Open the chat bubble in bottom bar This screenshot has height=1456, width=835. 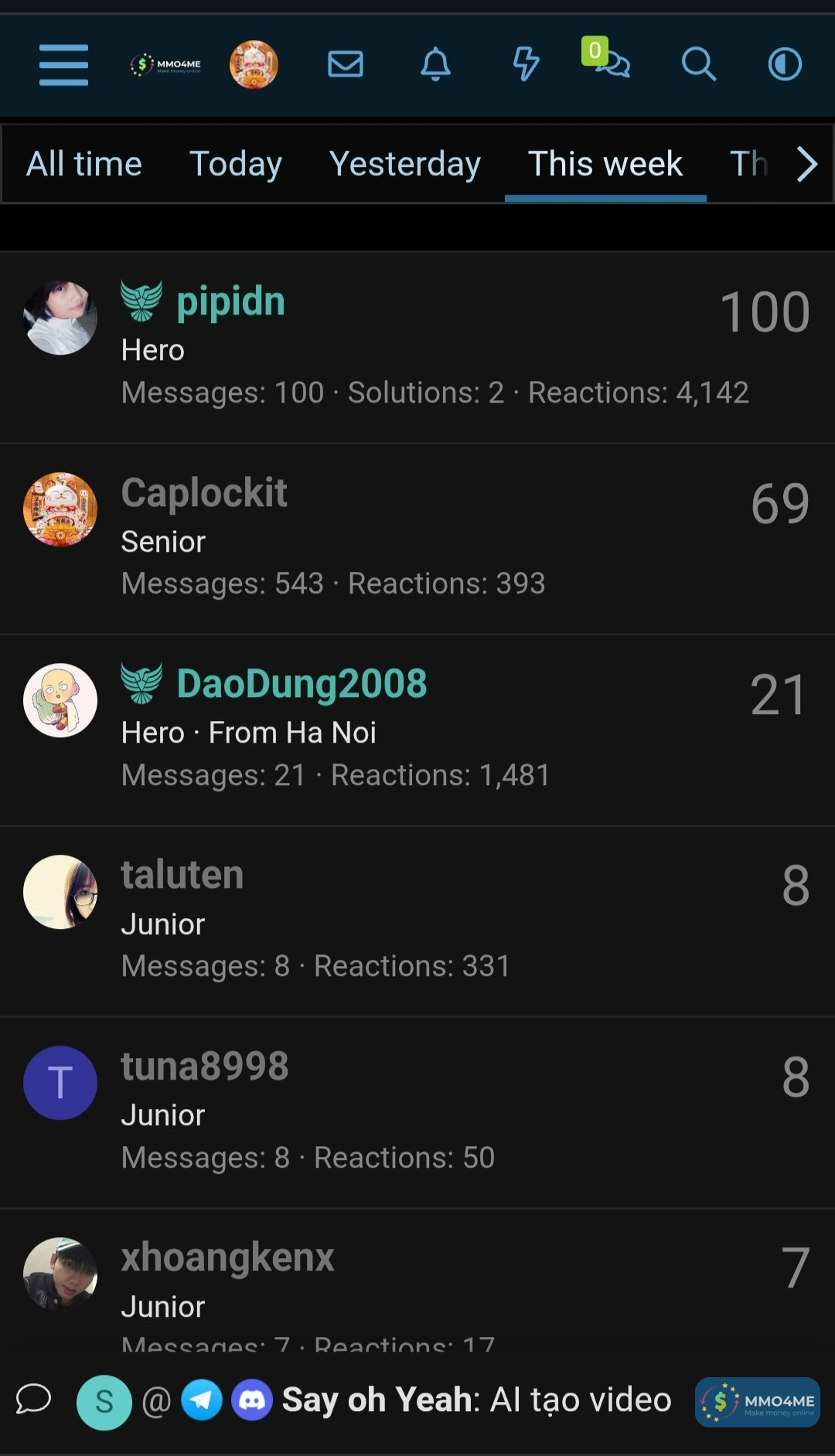pyautogui.click(x=33, y=1400)
